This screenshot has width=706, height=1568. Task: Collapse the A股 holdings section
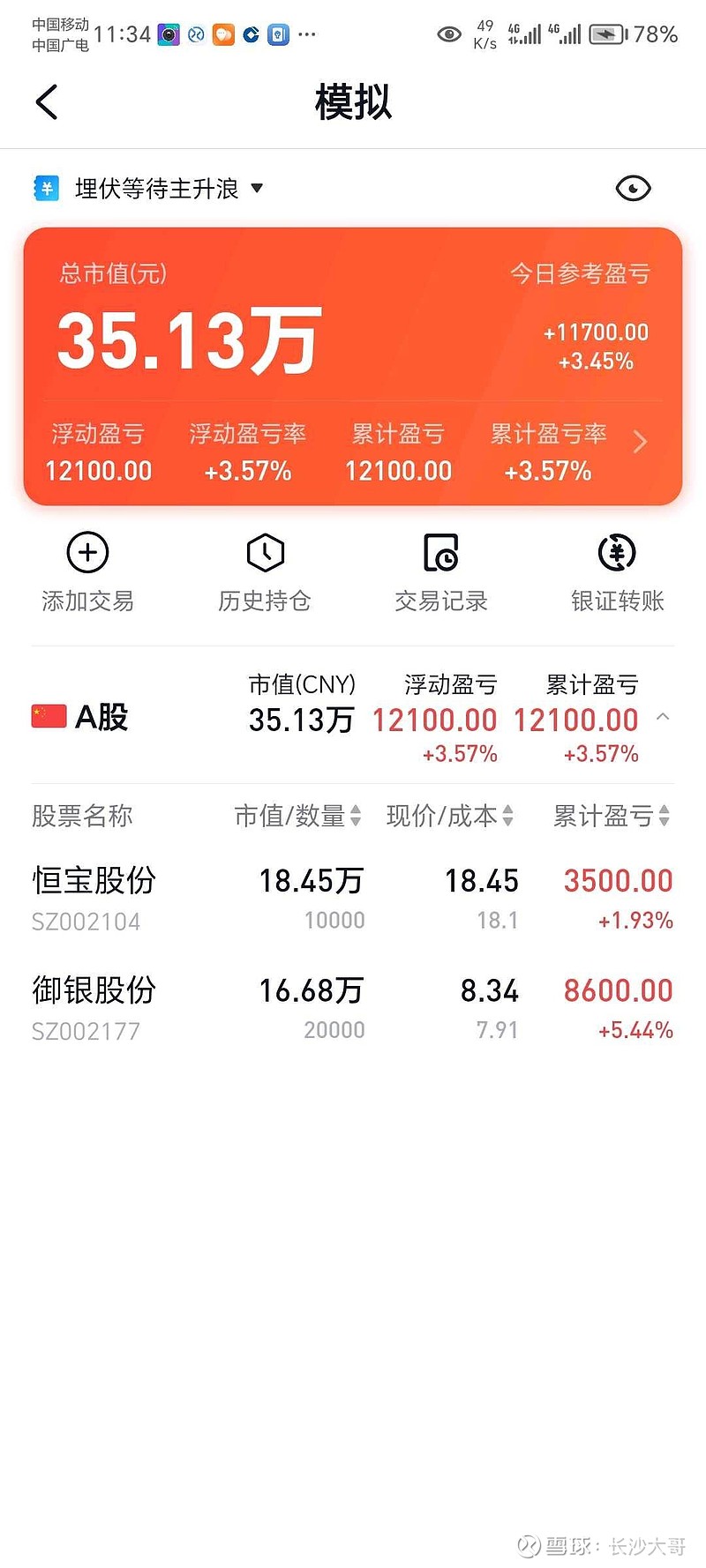point(663,718)
